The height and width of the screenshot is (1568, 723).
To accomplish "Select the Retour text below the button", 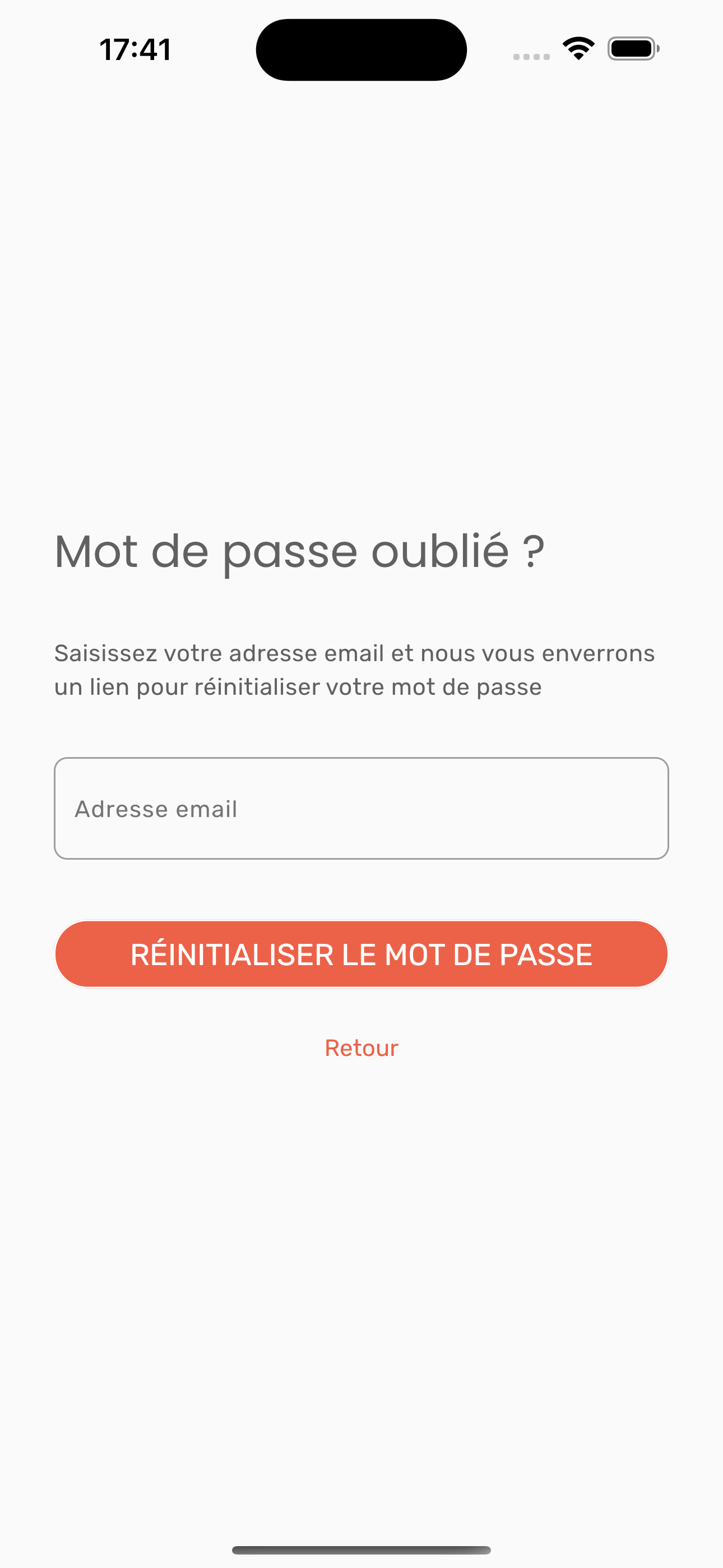I will click(361, 1048).
